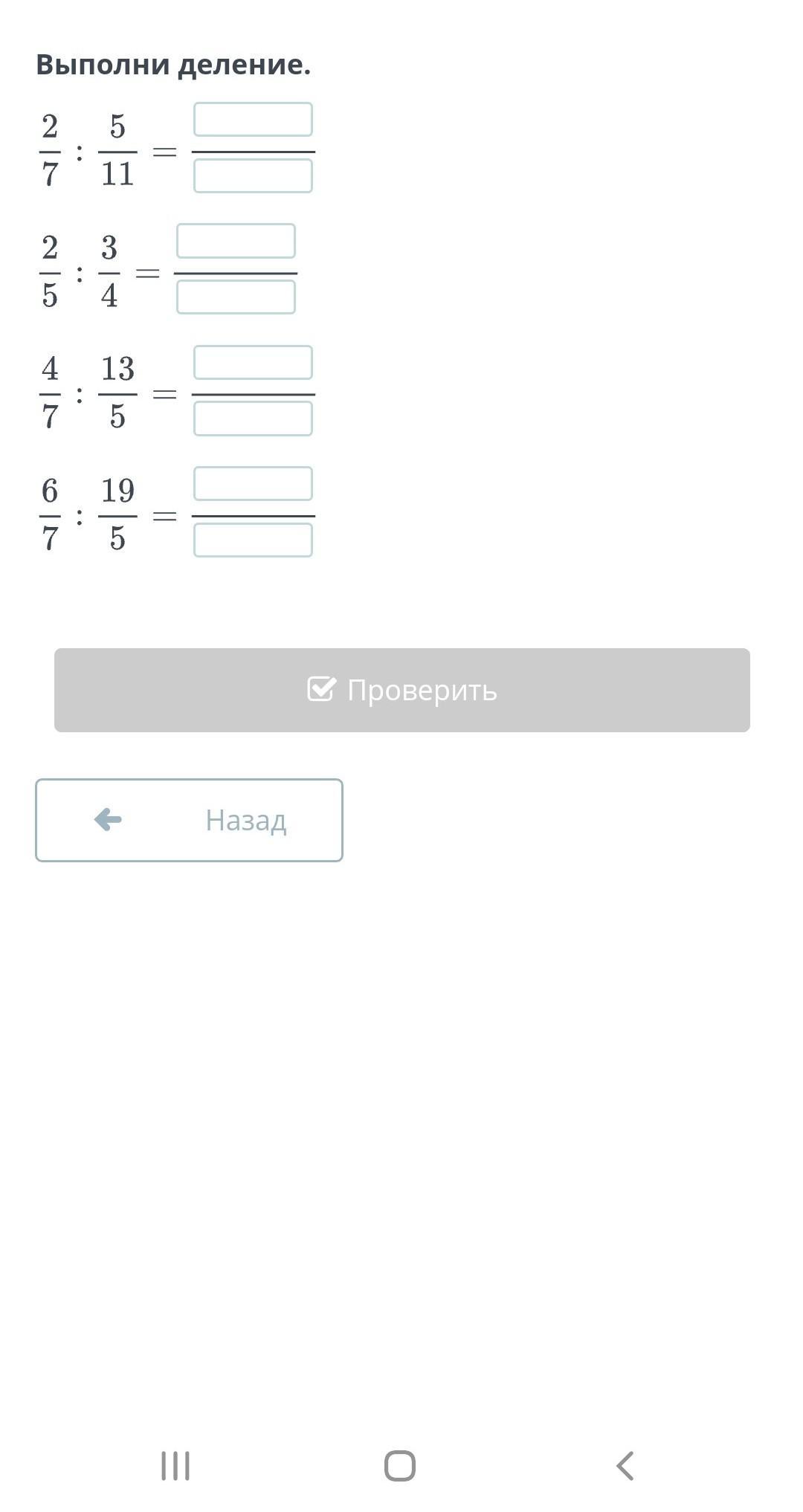Viewport: 803px width, 1512px height.
Task: Tap denominator field for 2/7 : 5/11
Action: 253,176
